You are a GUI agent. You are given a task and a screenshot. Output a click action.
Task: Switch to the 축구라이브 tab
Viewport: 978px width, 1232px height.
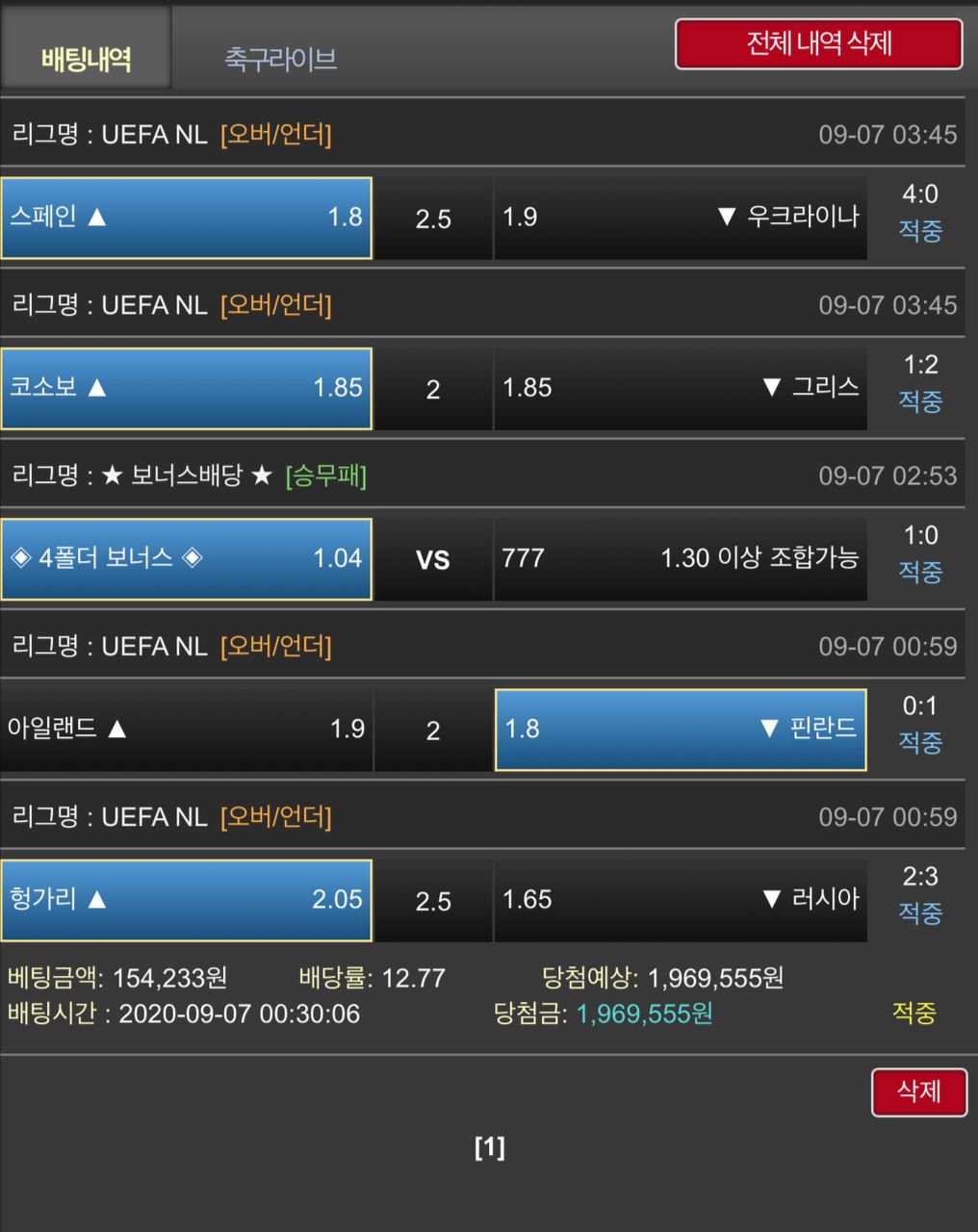[280, 59]
